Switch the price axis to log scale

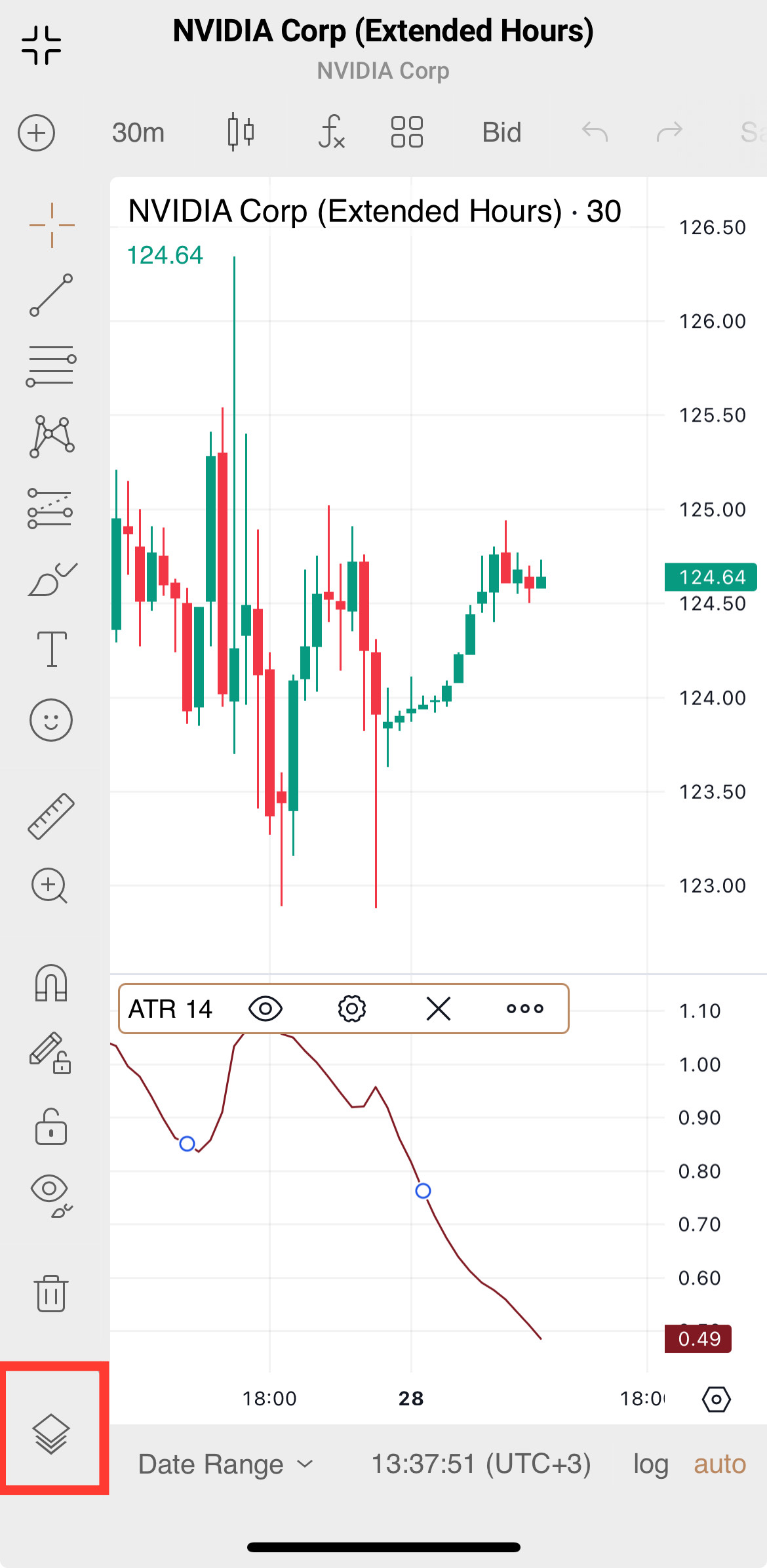click(650, 1464)
